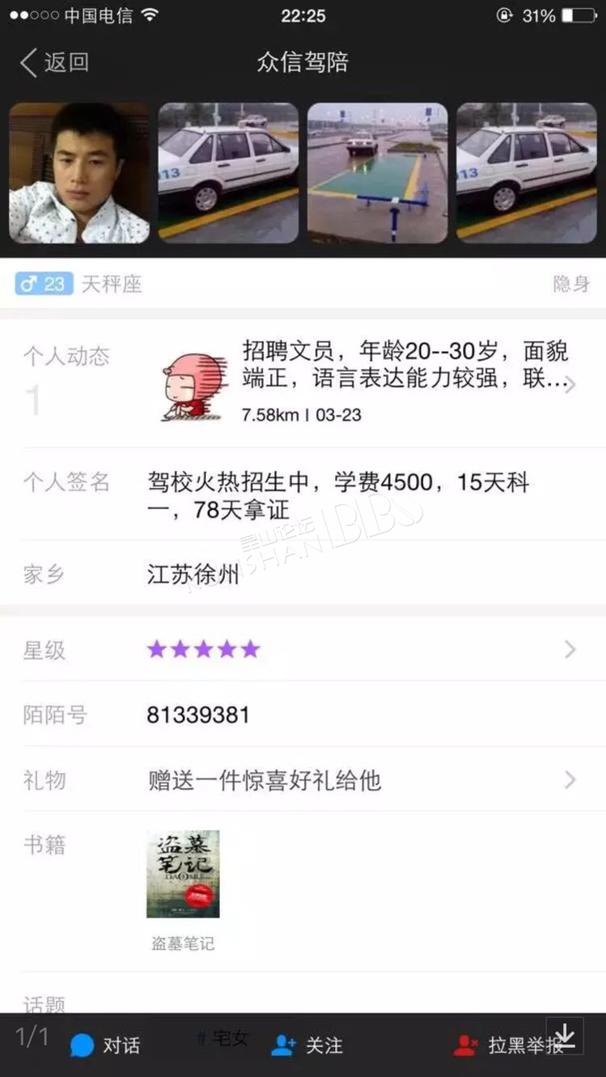The image size is (606, 1077).
Task: Open the 个人动态 post about 招聘文员
Action: coord(303,383)
